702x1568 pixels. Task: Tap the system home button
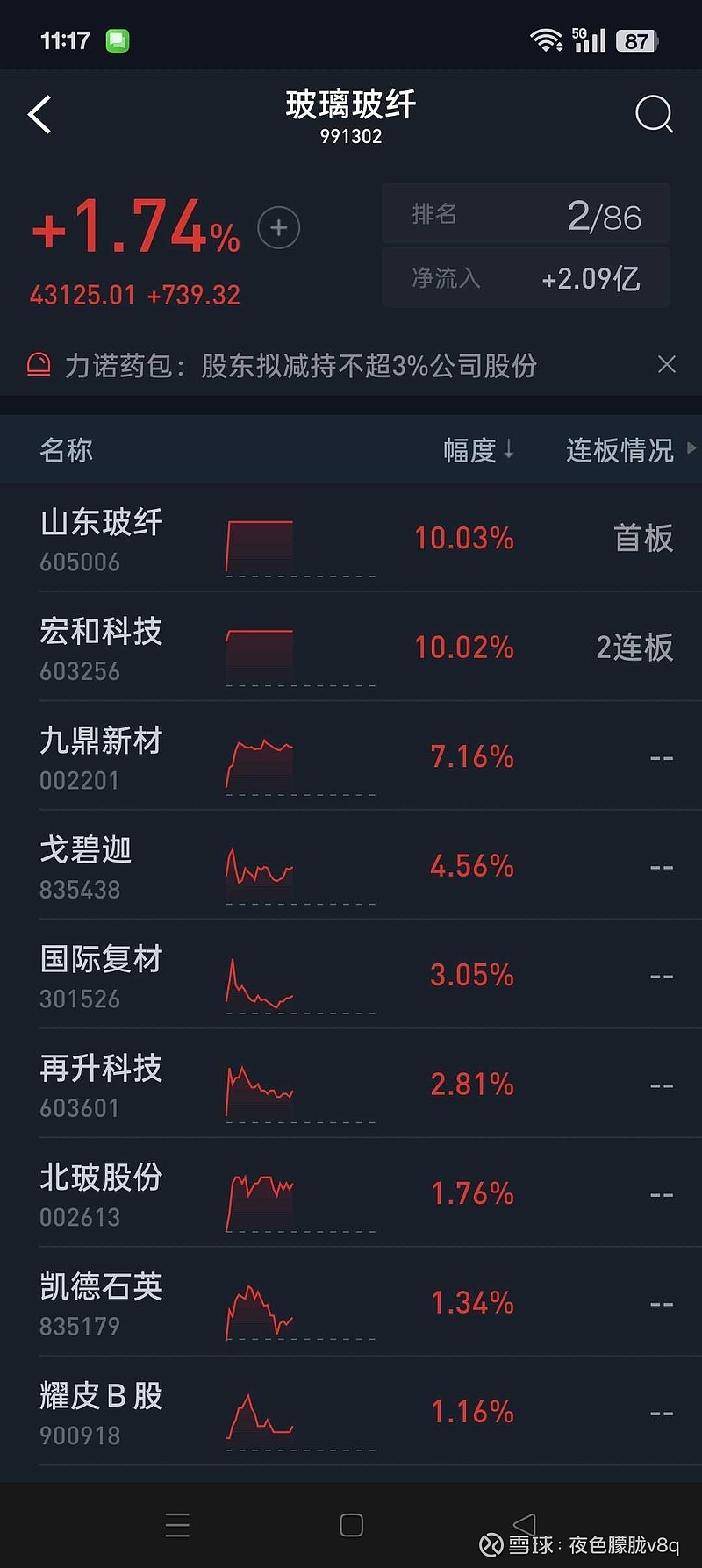pyautogui.click(x=351, y=1525)
